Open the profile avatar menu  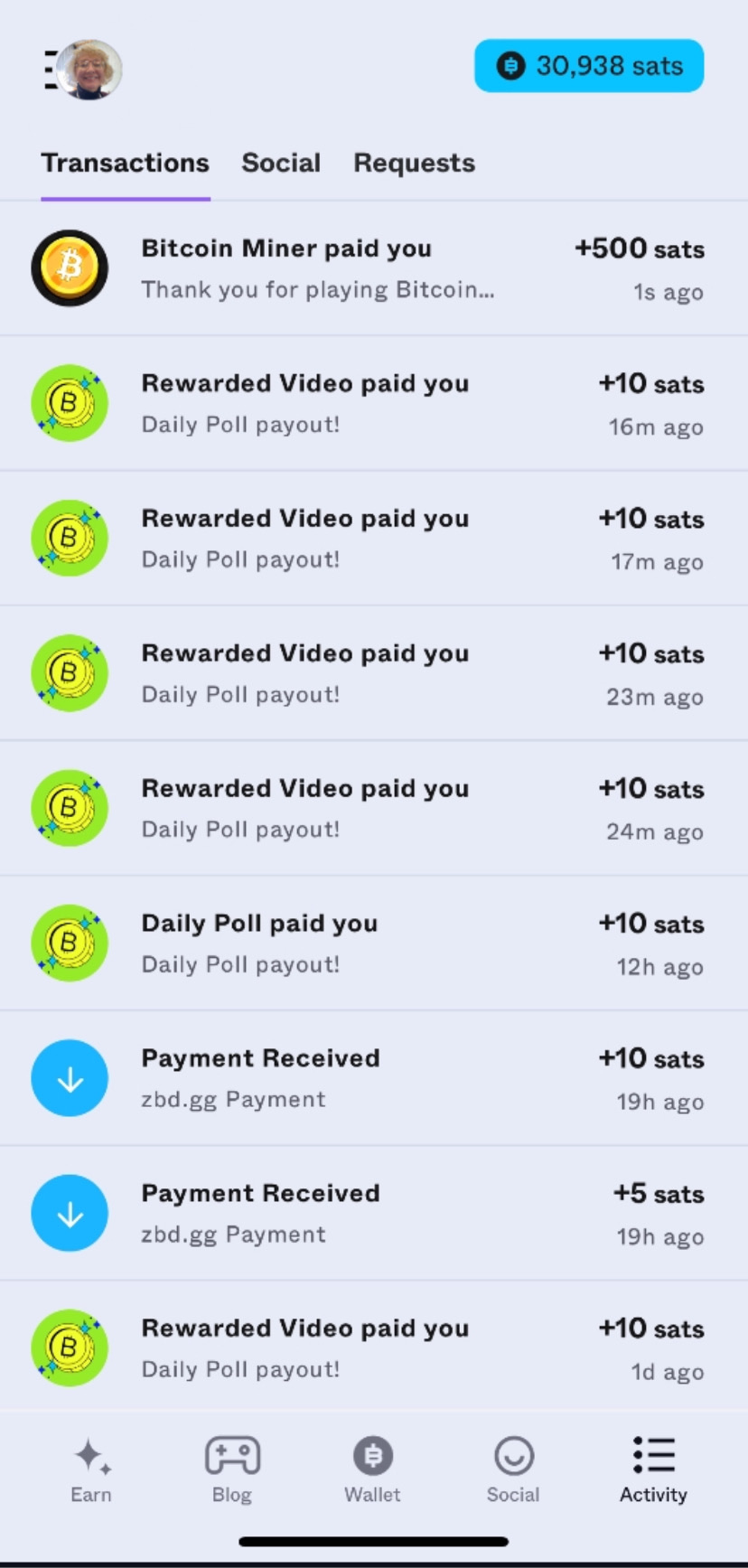(x=87, y=70)
